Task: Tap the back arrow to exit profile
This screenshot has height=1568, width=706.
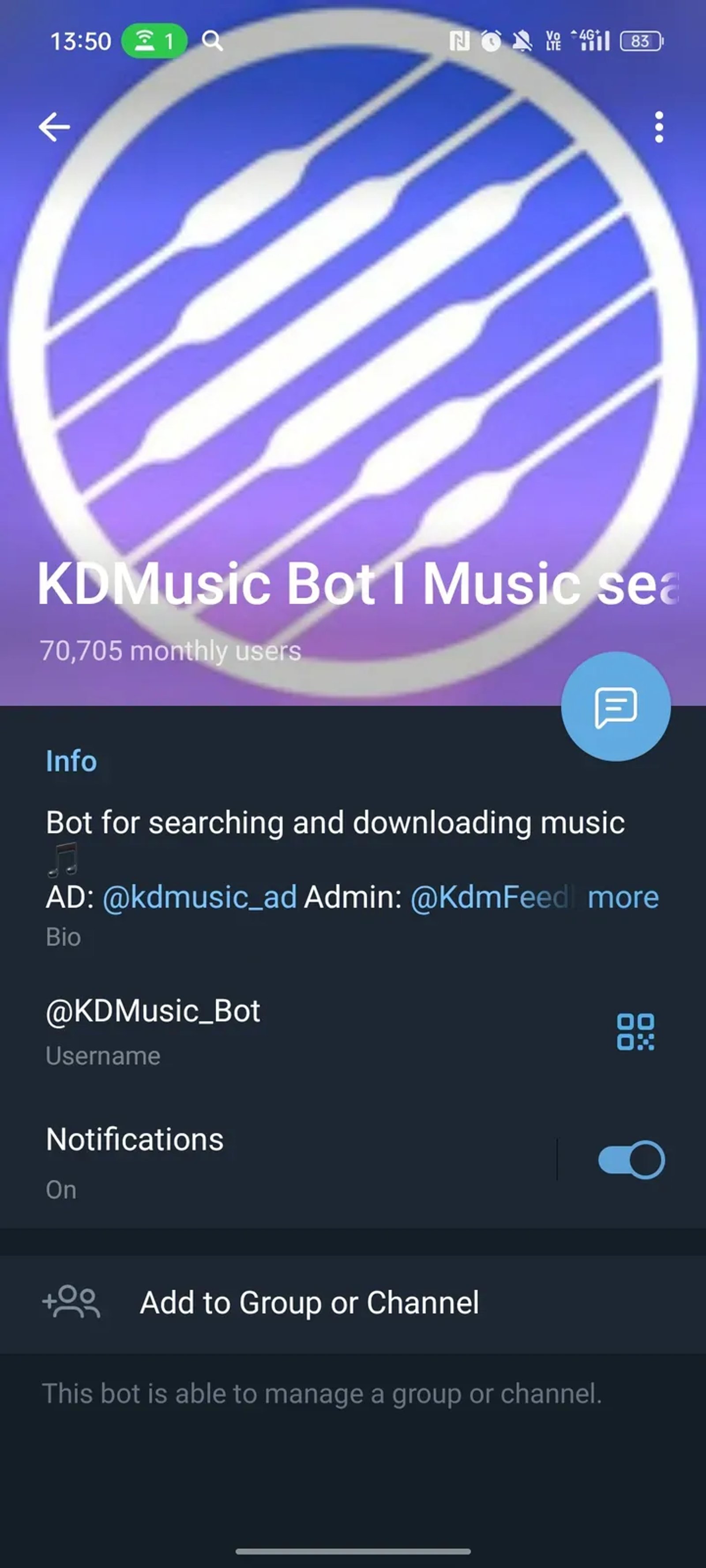Action: tap(54, 127)
